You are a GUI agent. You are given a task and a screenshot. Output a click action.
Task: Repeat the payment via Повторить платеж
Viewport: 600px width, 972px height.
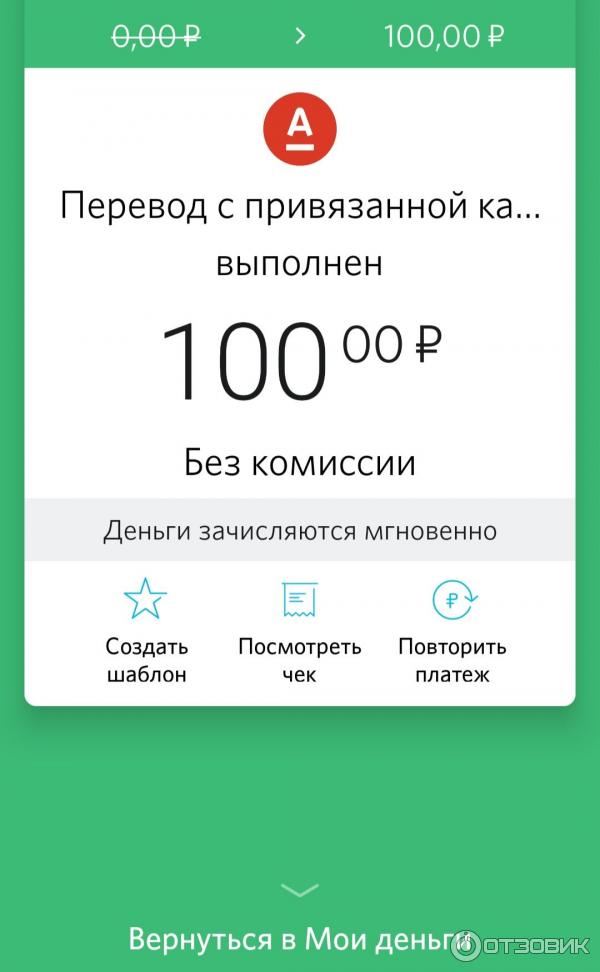click(x=453, y=630)
